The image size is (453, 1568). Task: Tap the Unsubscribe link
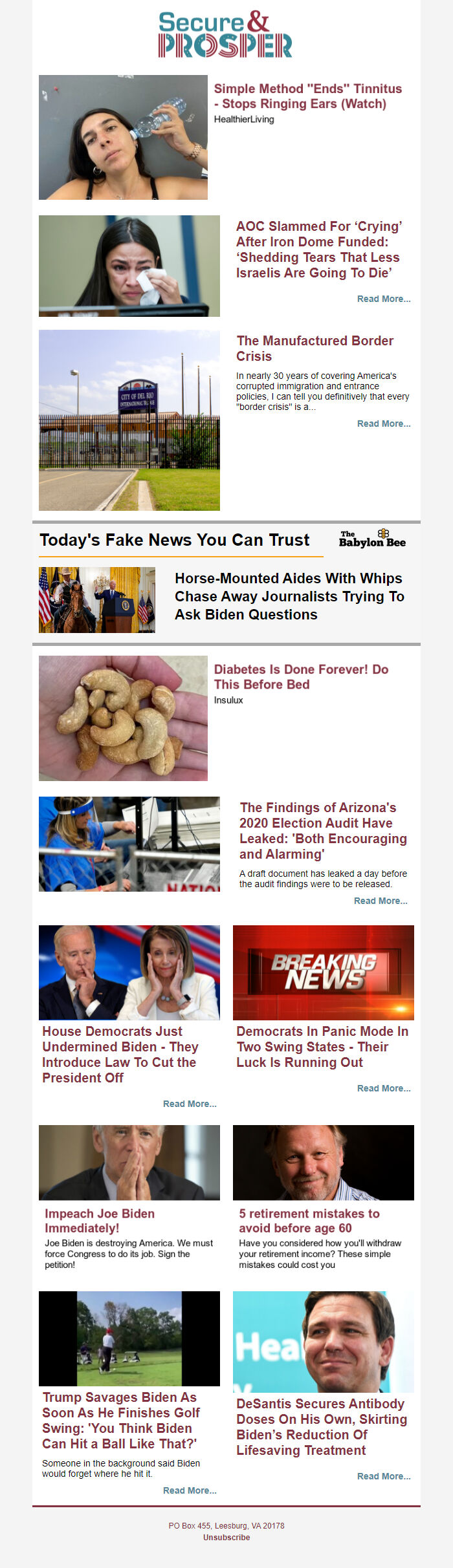coord(226,1538)
